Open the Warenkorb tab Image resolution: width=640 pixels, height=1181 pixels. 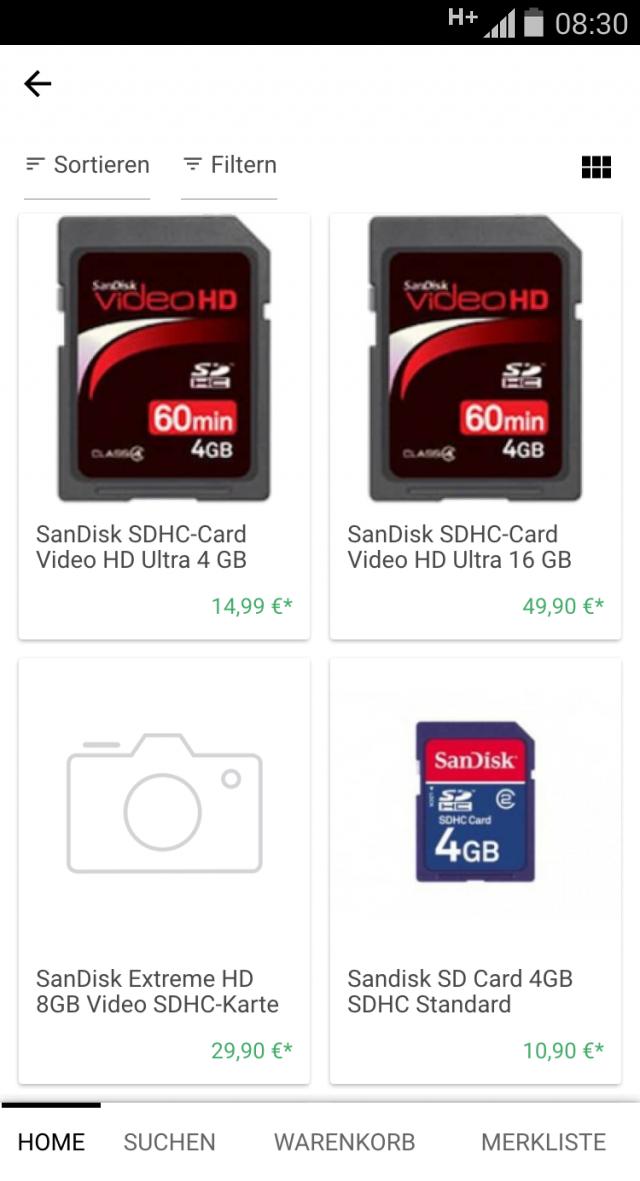point(344,1142)
